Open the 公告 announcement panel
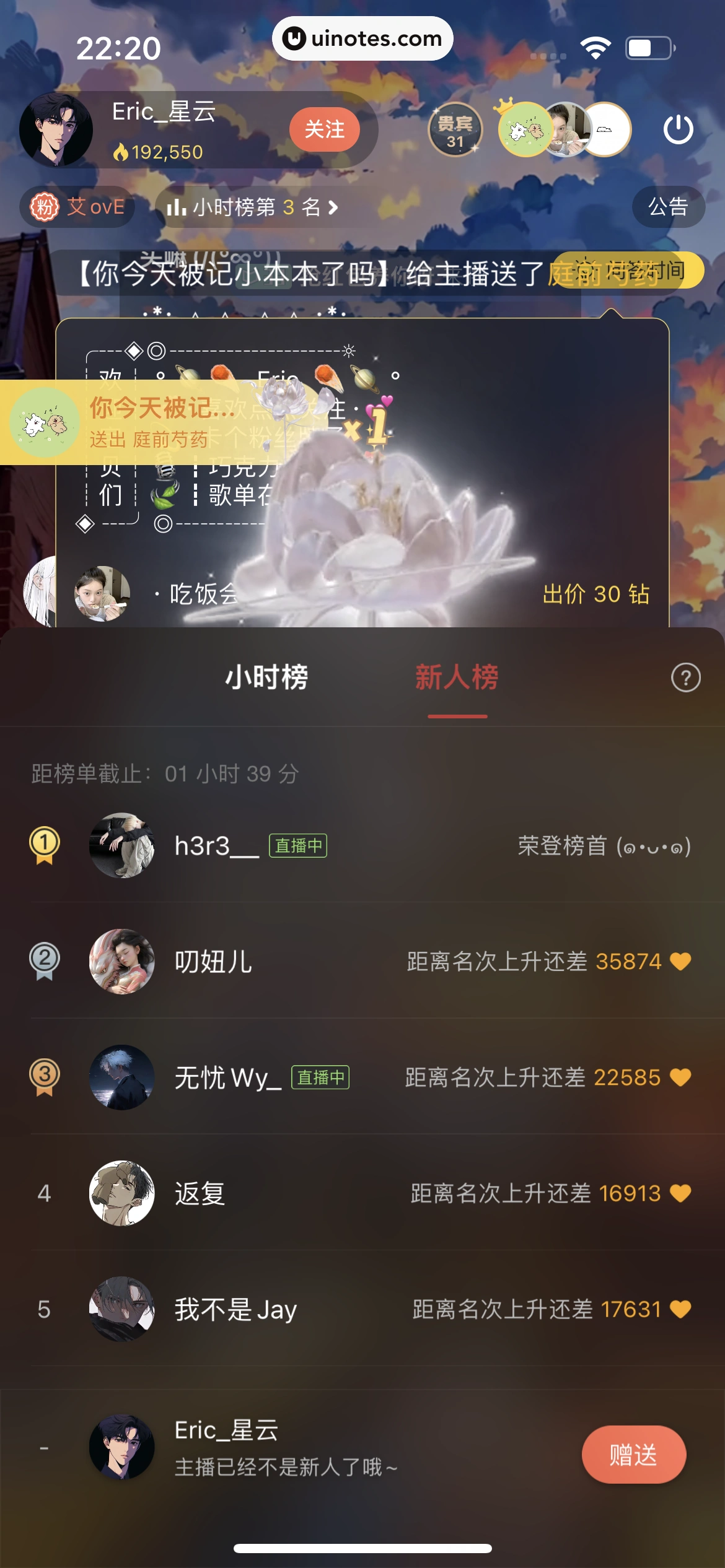The image size is (725, 1568). tap(668, 208)
